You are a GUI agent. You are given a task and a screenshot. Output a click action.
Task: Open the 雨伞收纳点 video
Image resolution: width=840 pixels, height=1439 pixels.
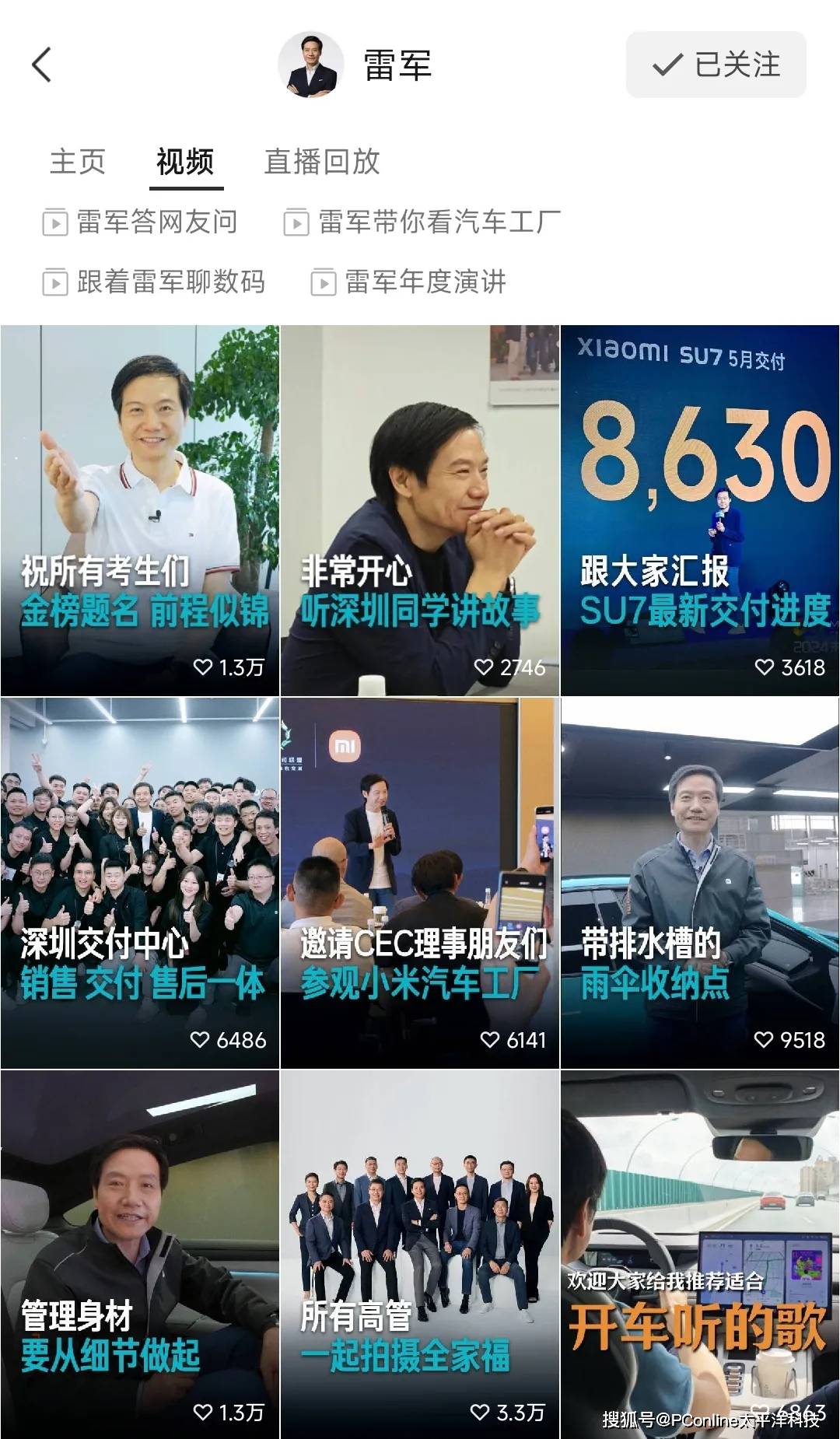tap(700, 883)
